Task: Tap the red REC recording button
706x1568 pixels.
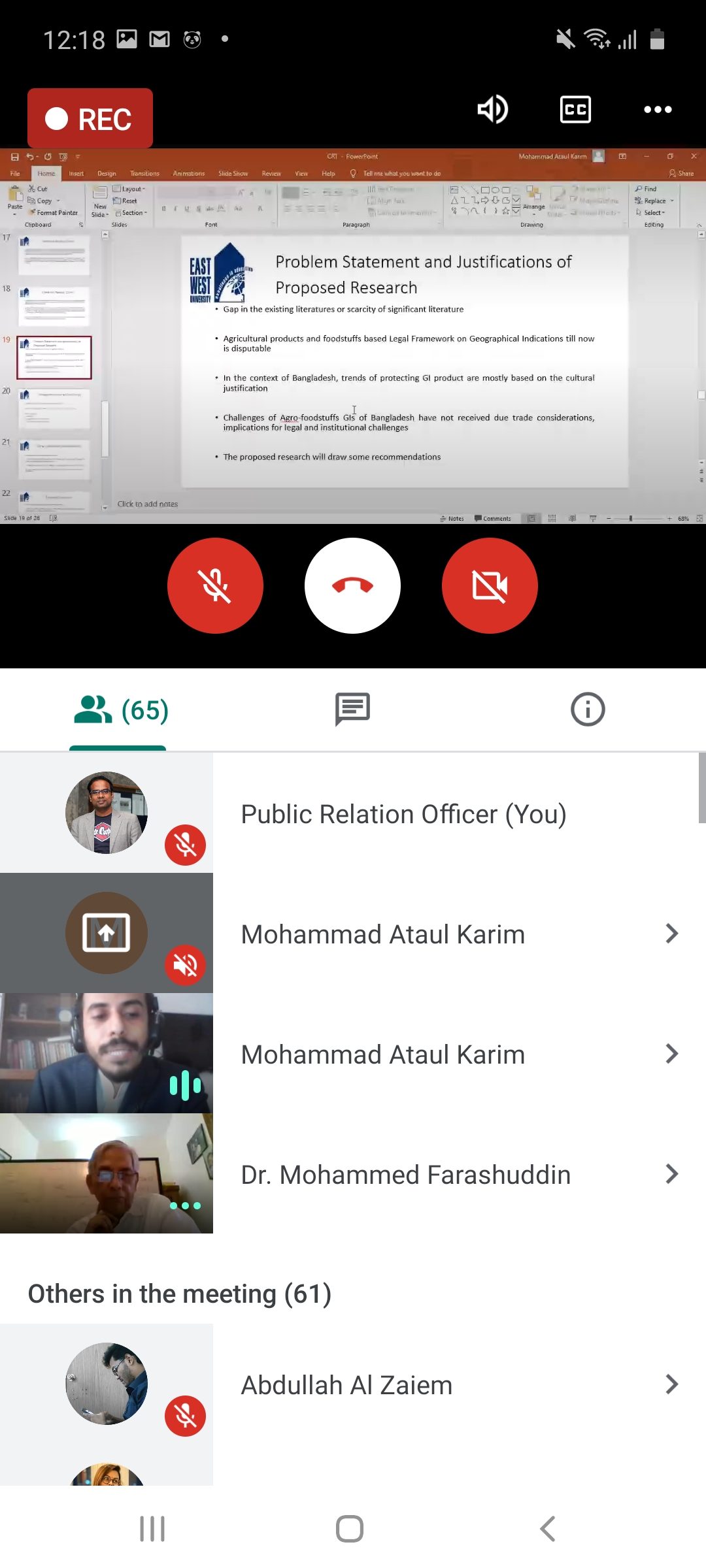Action: click(90, 118)
